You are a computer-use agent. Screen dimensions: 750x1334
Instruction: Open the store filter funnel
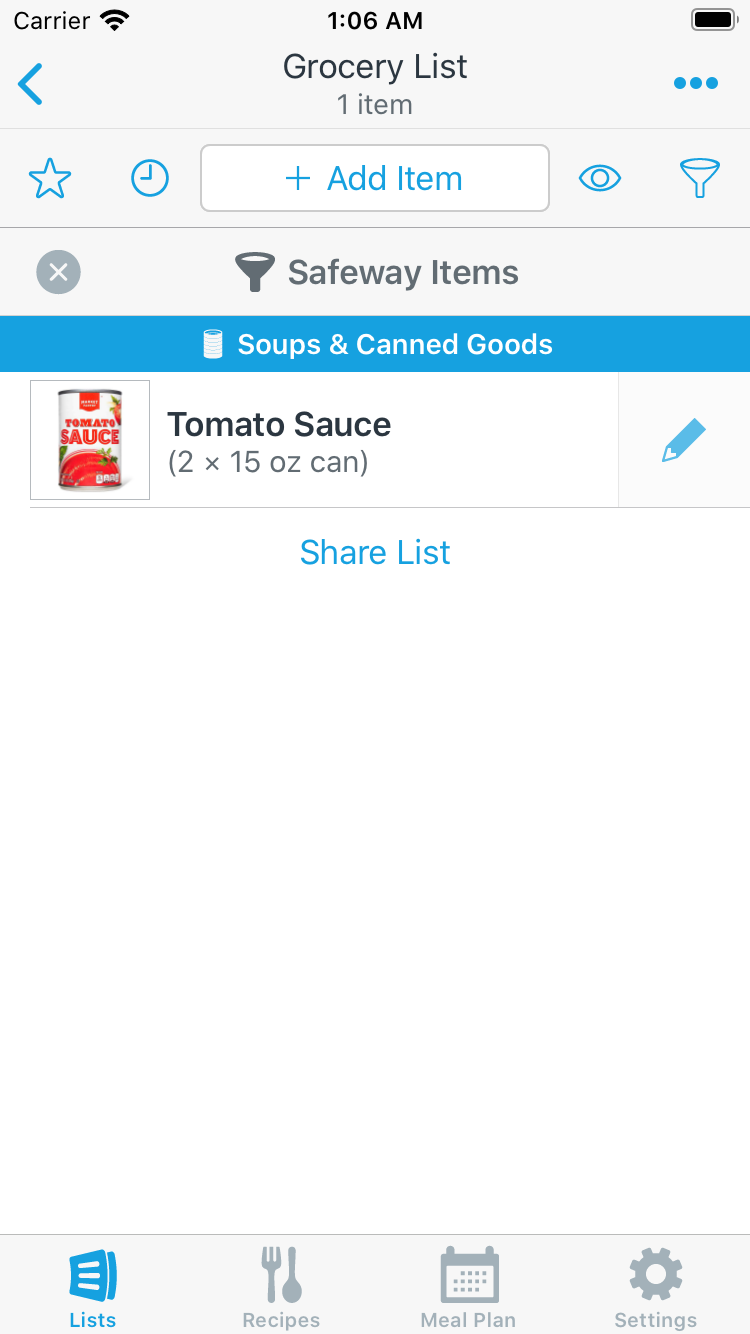click(699, 179)
